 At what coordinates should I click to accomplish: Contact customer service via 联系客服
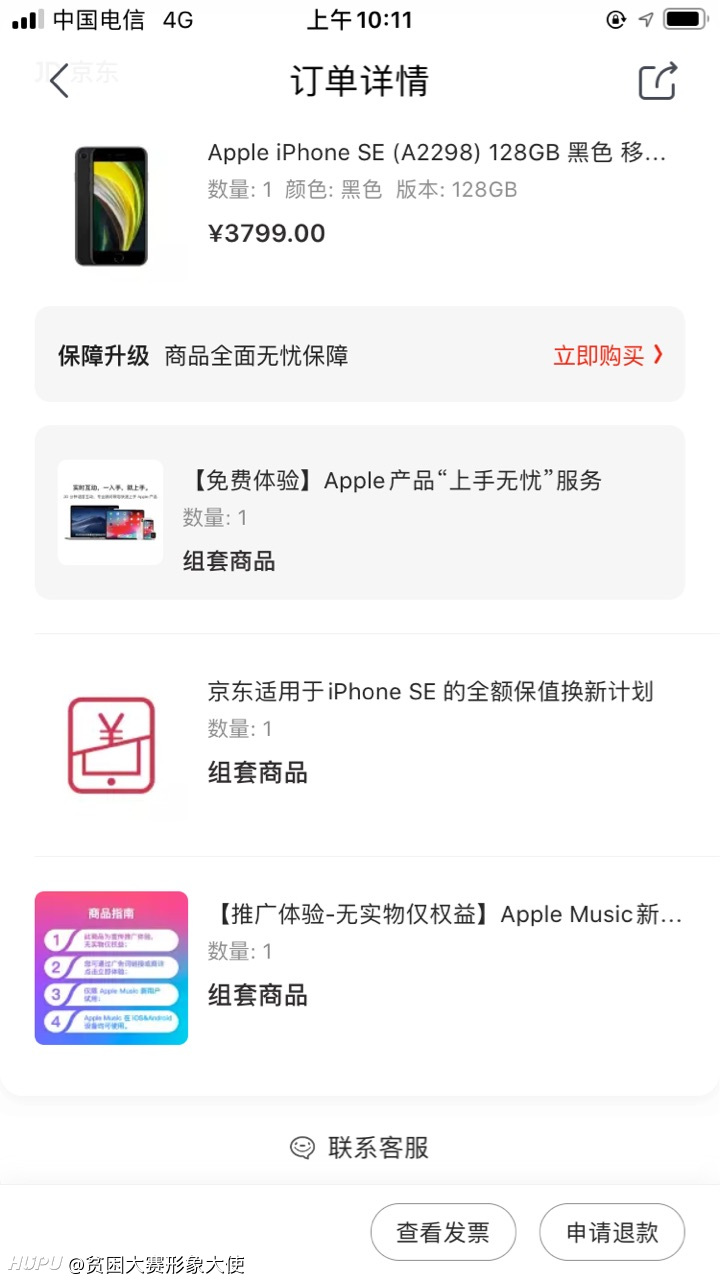coord(360,1147)
